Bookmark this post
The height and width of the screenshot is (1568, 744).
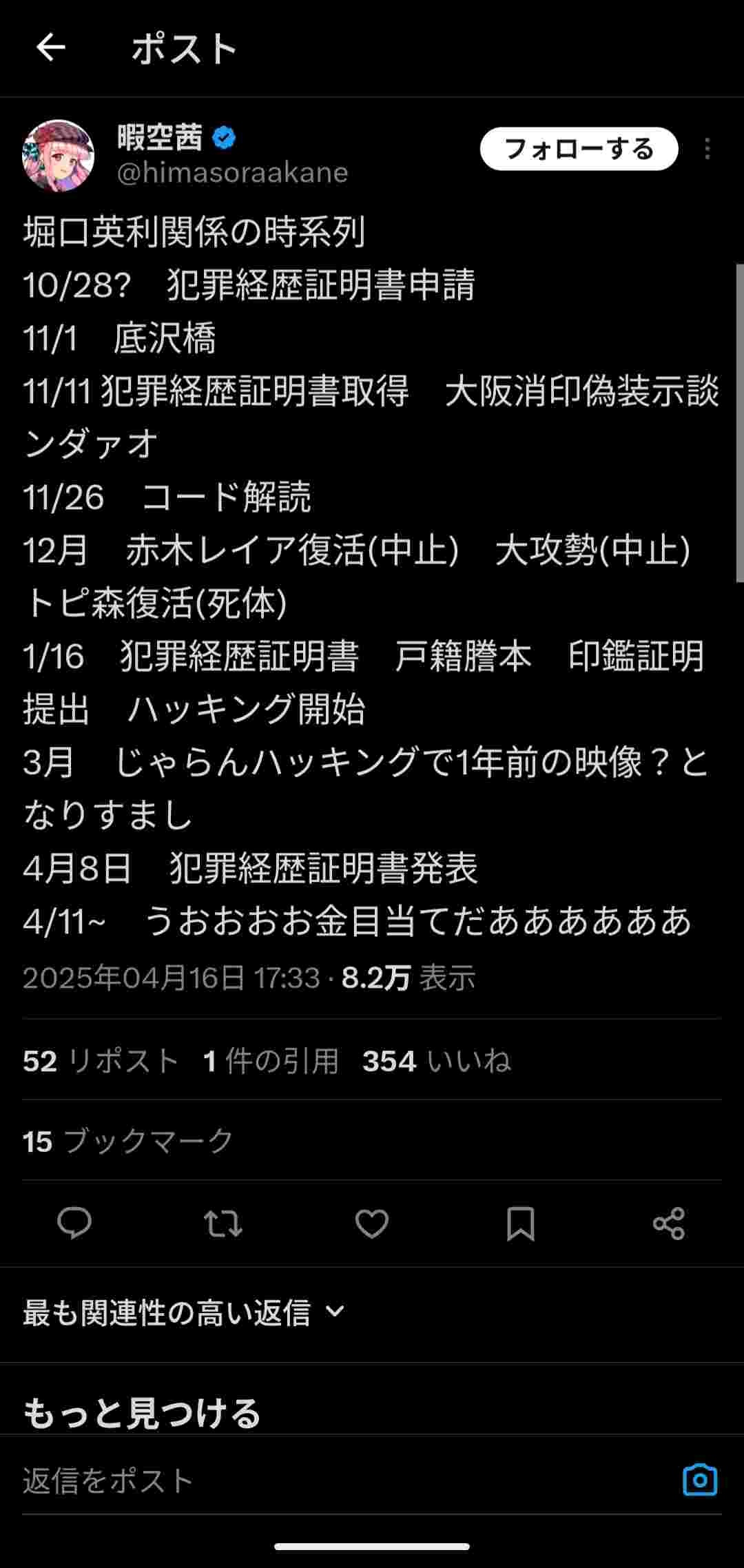[x=521, y=1224]
